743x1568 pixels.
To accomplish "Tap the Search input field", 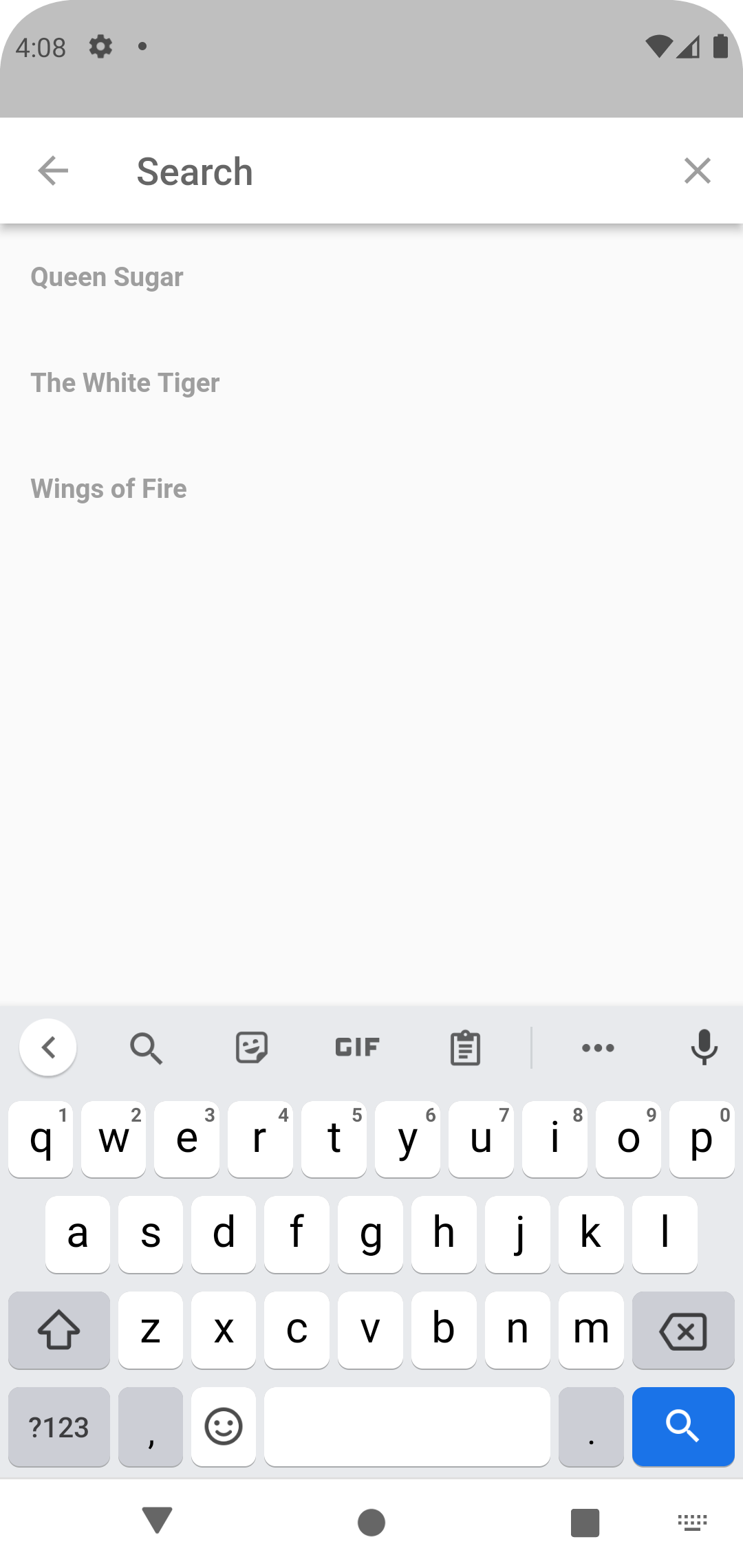I will point(344,171).
